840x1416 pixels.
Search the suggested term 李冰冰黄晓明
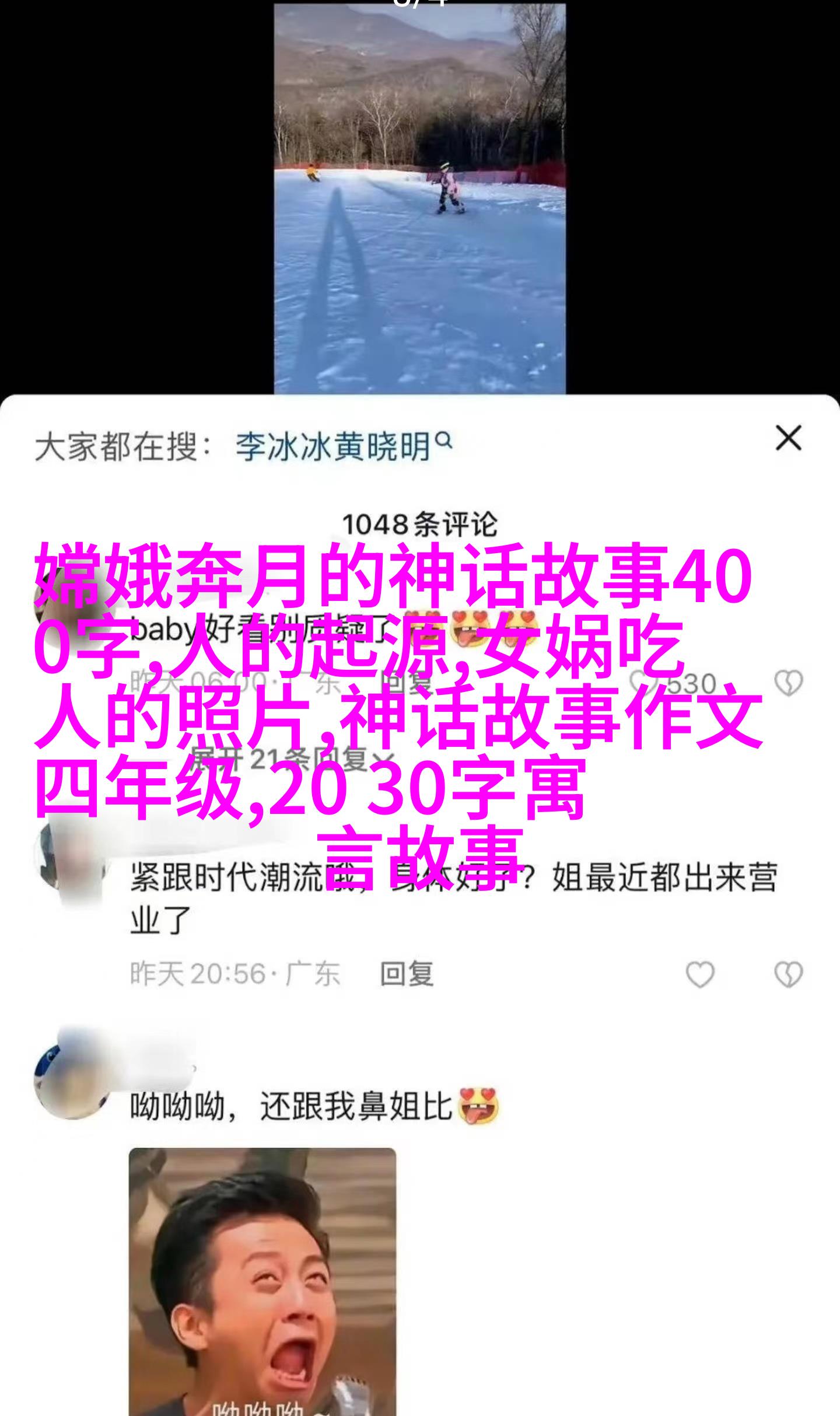point(343,448)
